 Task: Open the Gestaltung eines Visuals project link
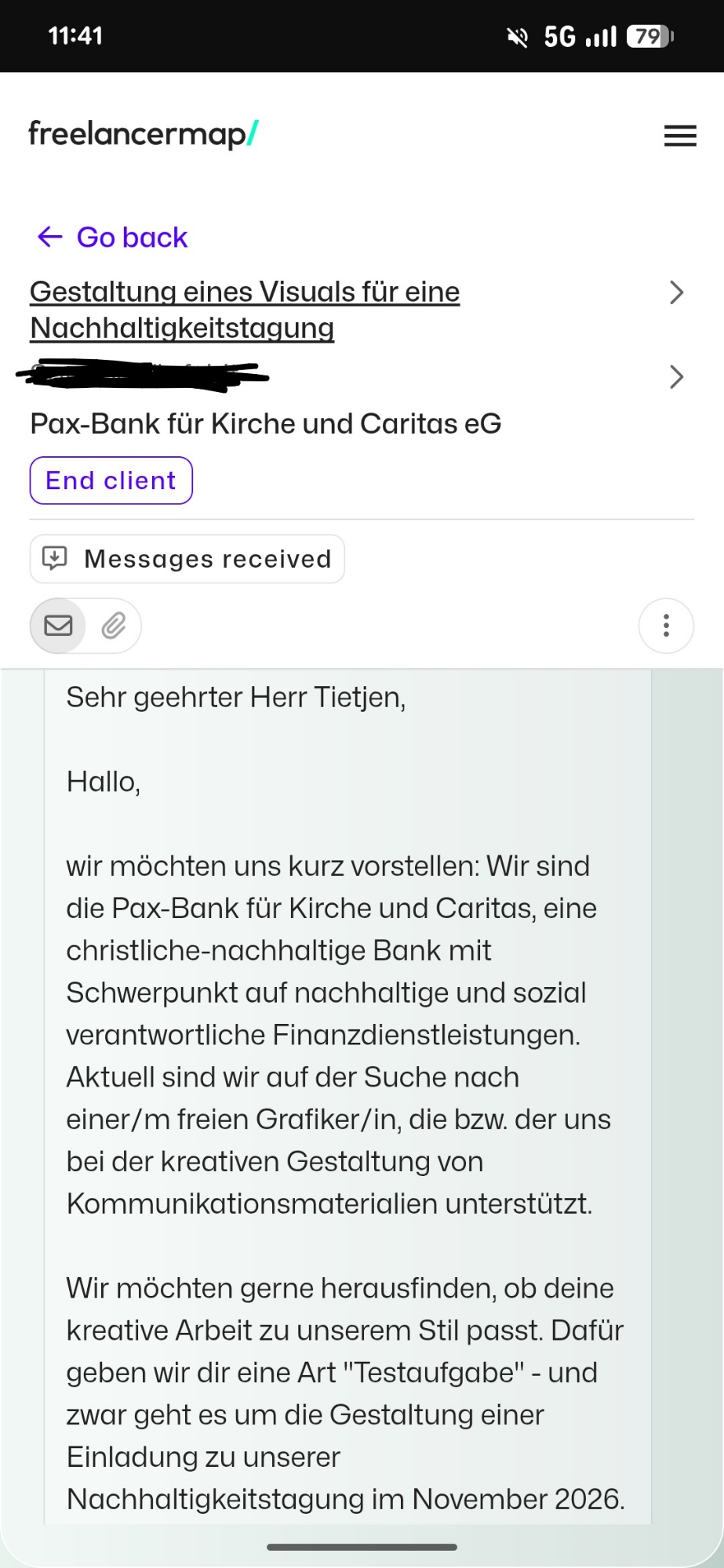click(x=245, y=310)
